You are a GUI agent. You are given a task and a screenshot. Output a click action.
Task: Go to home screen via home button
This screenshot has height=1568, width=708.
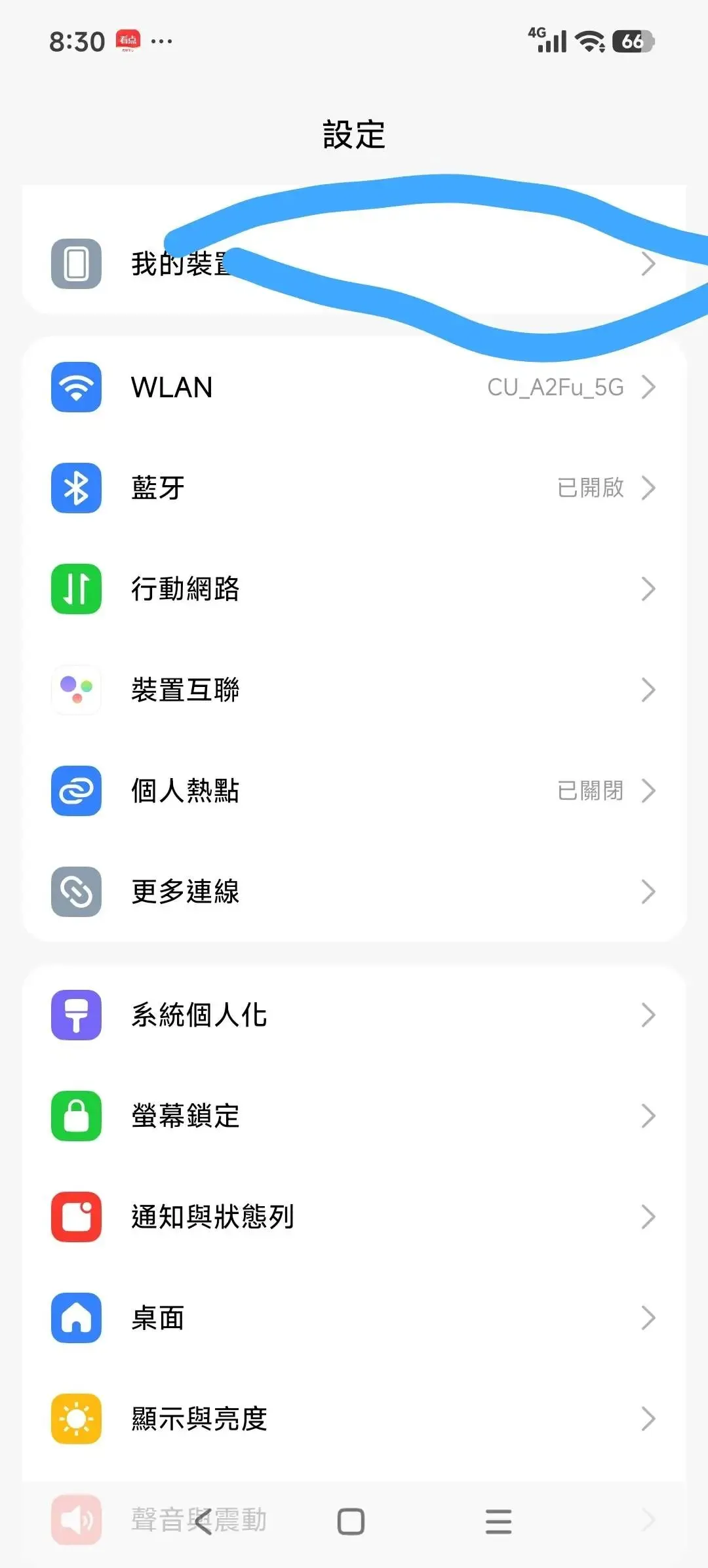tap(351, 1521)
